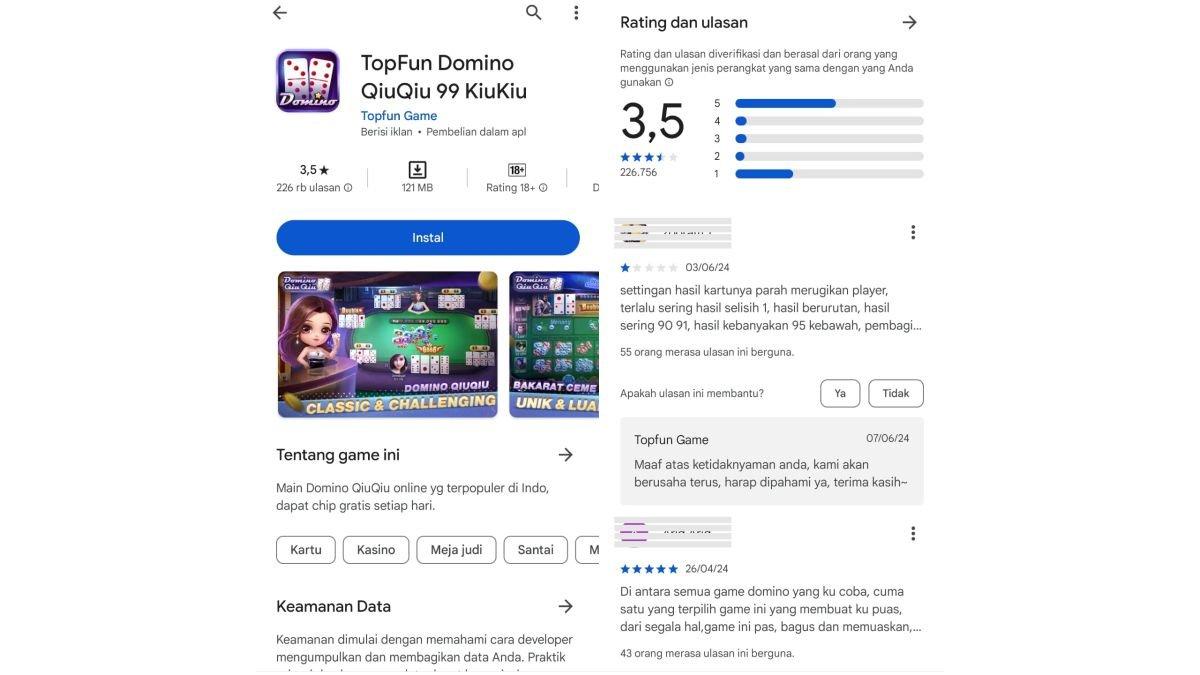Mark review as helpful with Ya
Screen dimensions: 1200x675
[x=840, y=394]
